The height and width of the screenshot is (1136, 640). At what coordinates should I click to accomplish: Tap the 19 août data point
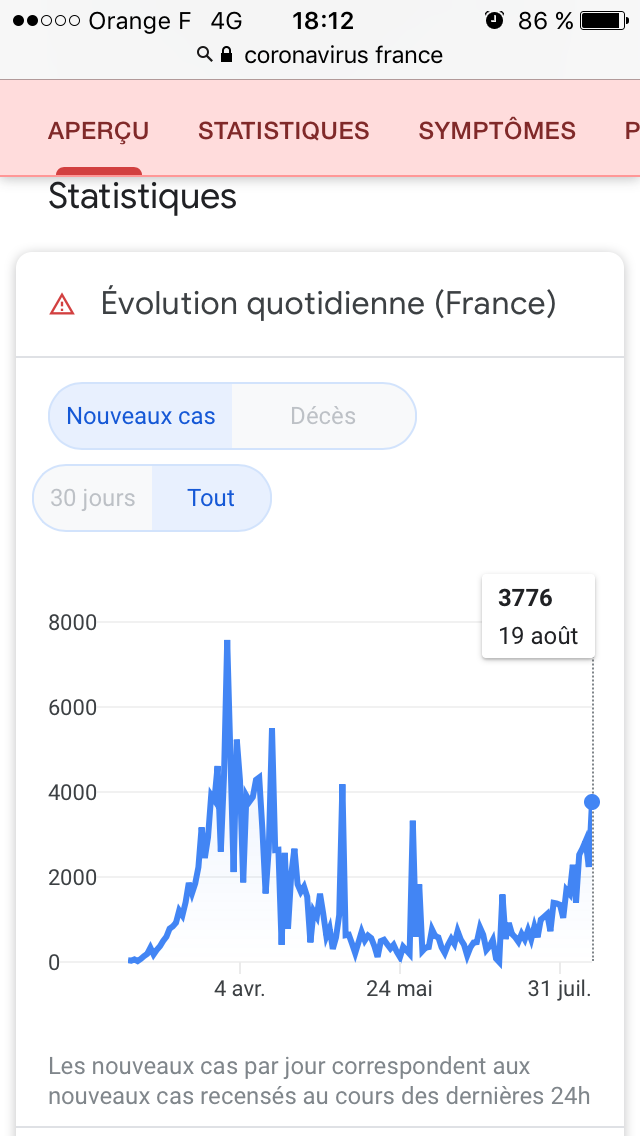592,801
